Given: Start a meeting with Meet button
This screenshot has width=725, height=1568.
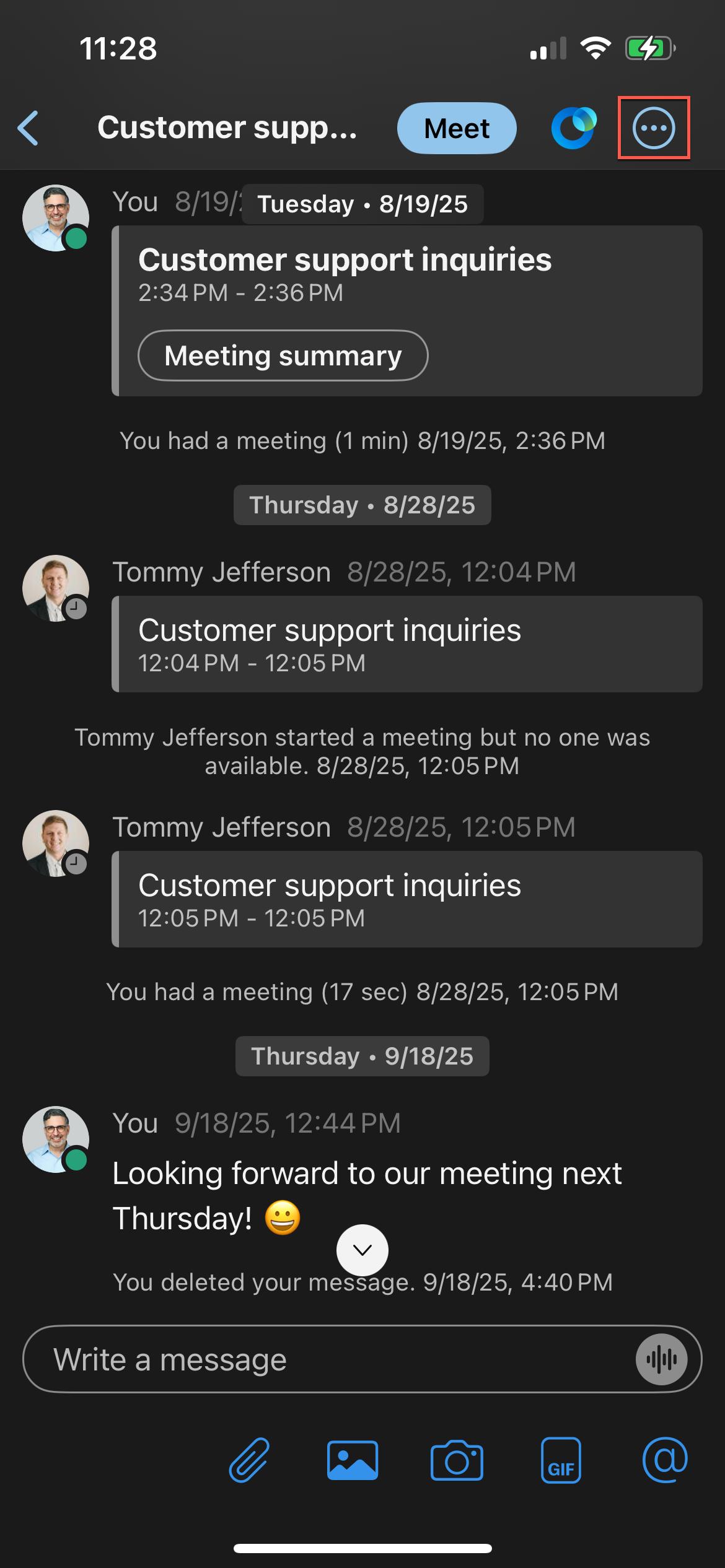Looking at the screenshot, I should tap(457, 128).
